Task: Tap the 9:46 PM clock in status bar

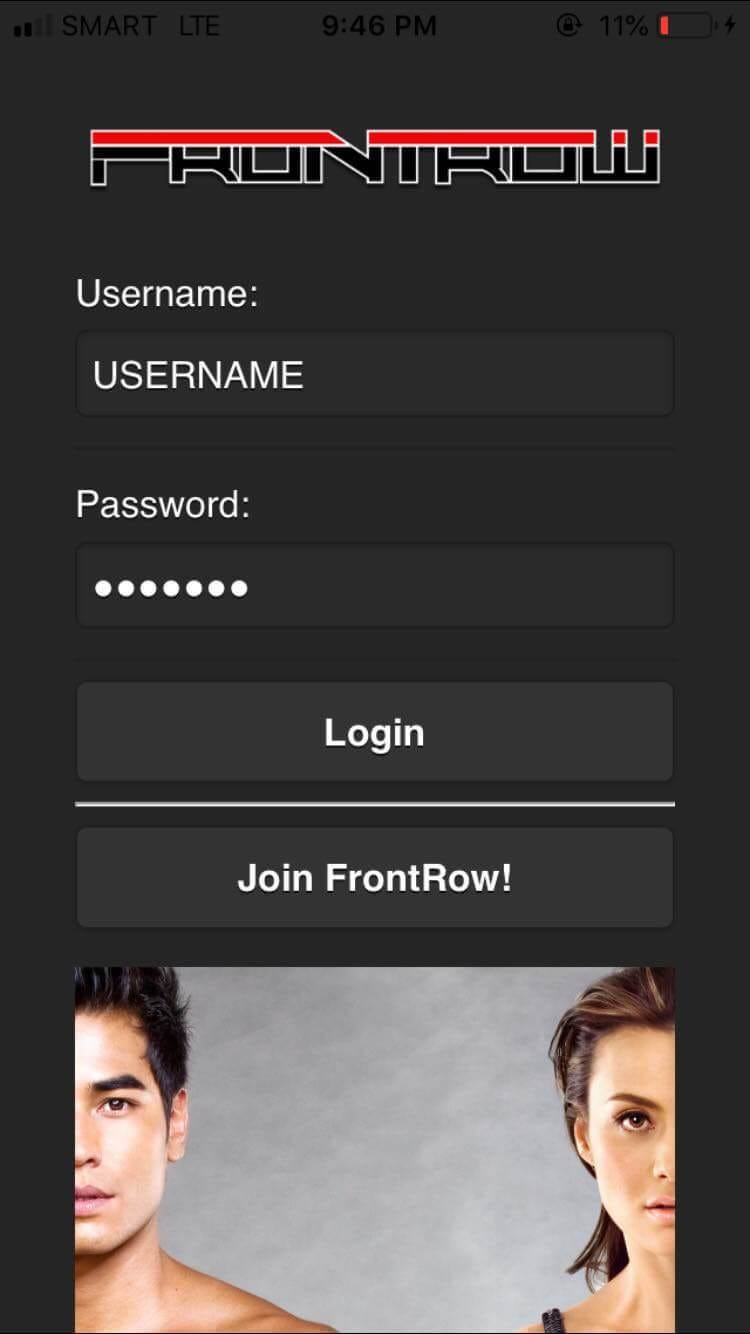Action: pyautogui.click(x=378, y=26)
